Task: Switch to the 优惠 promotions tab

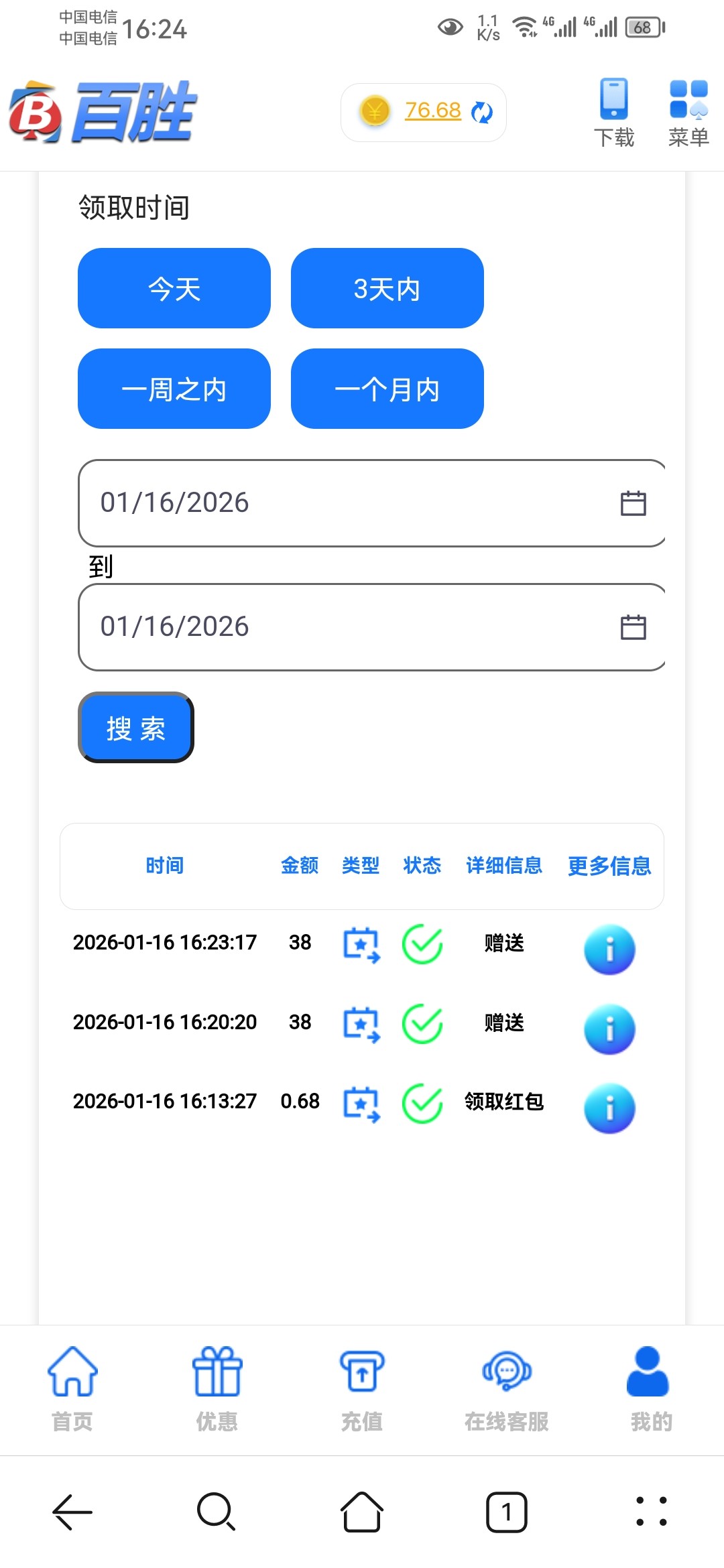Action: (217, 1388)
